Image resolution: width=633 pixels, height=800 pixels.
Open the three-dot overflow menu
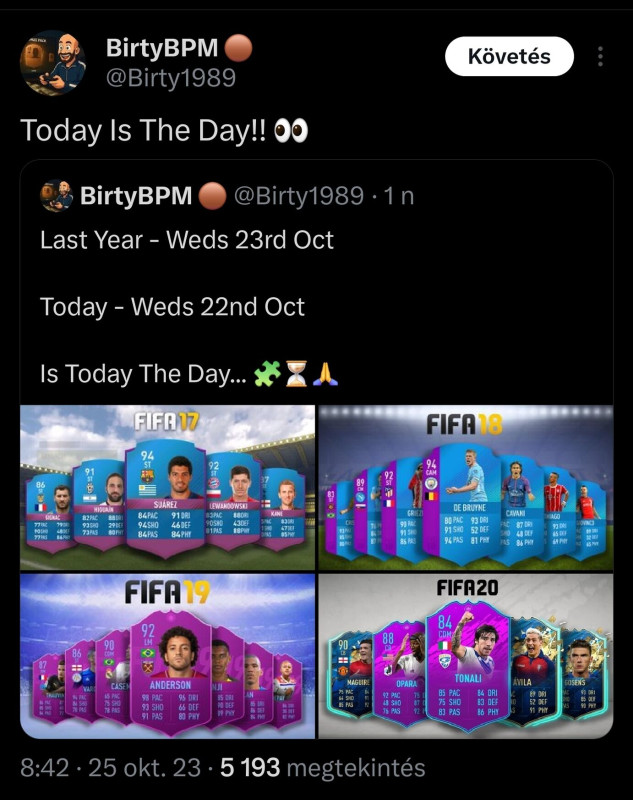[x=600, y=56]
